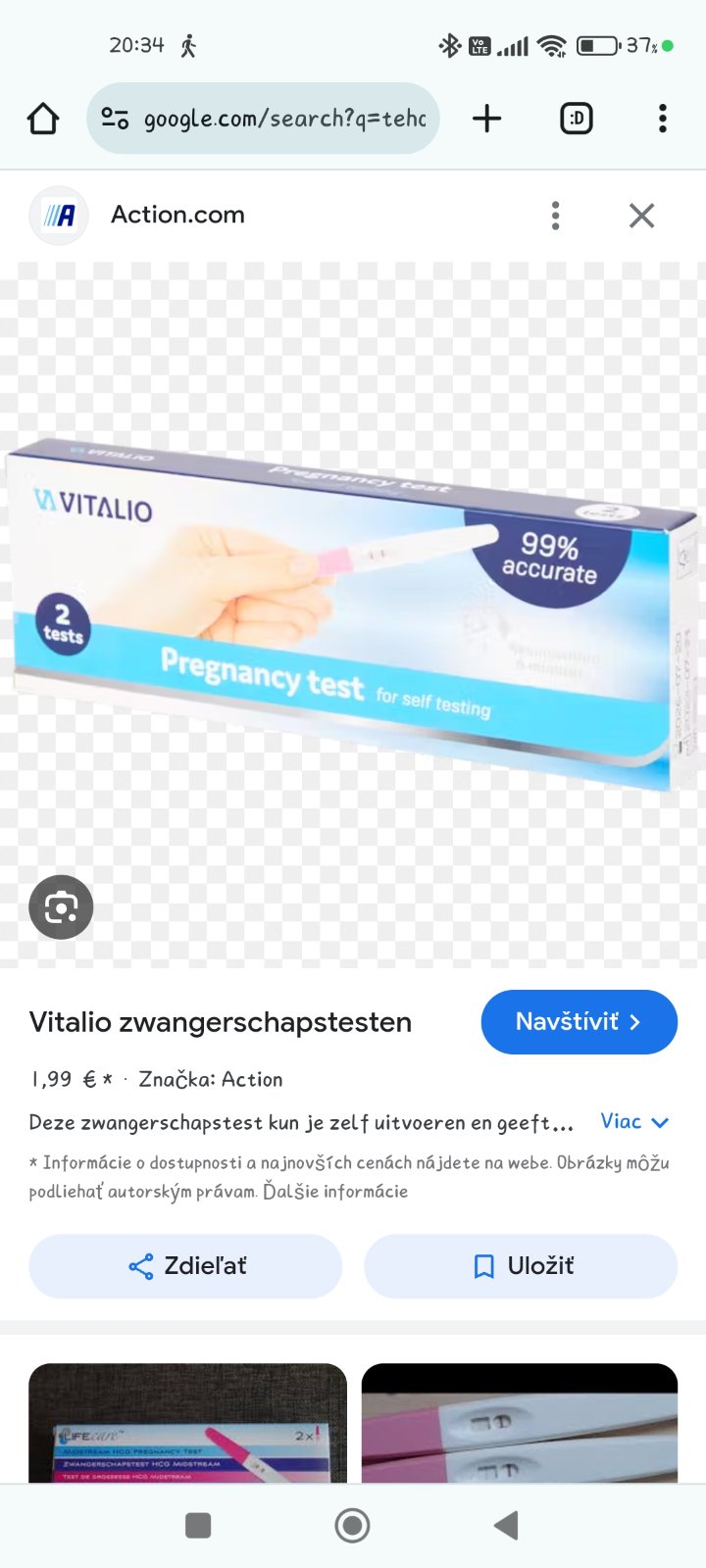Save image with Uložiť
The image size is (706, 1568).
pyautogui.click(x=521, y=1266)
